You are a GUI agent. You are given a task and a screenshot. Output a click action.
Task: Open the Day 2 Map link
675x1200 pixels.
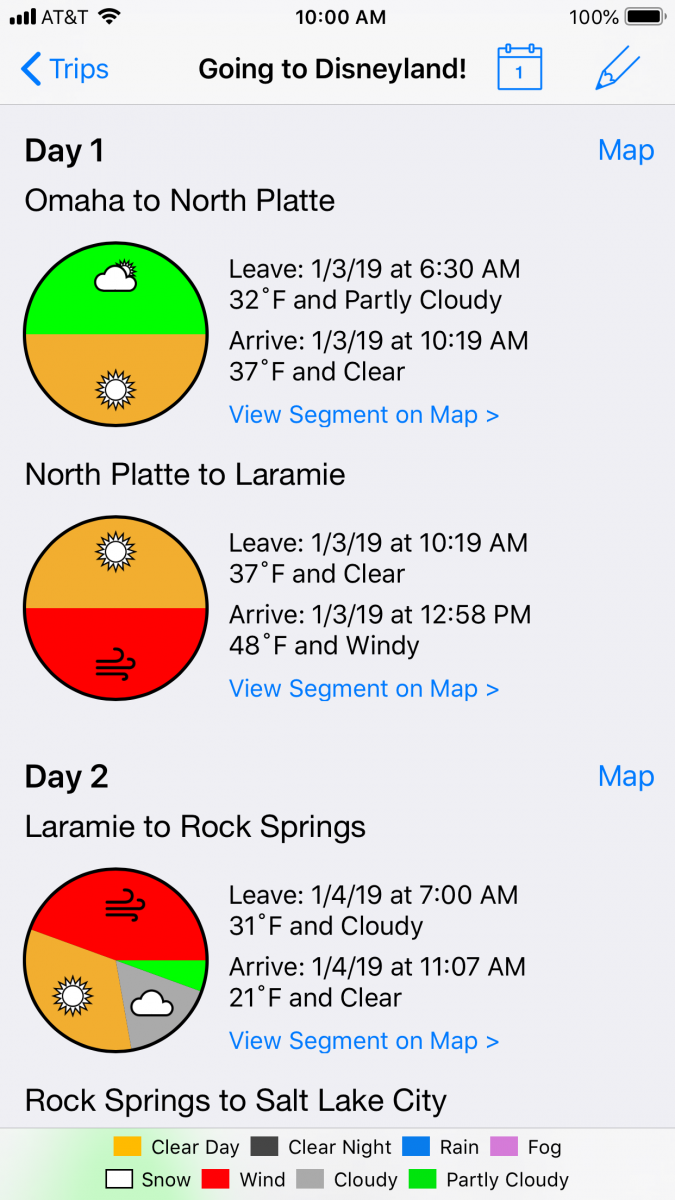pyautogui.click(x=626, y=776)
